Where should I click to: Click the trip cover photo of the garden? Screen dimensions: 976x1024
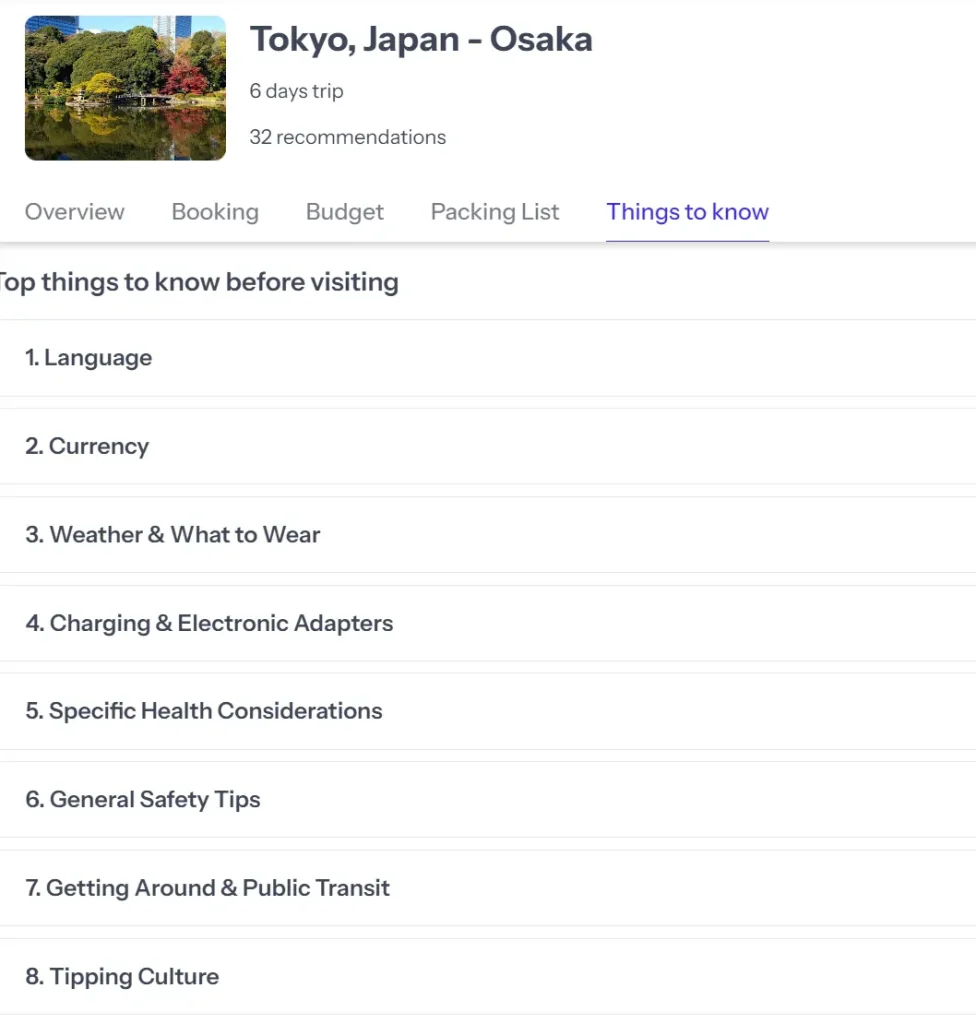click(124, 86)
